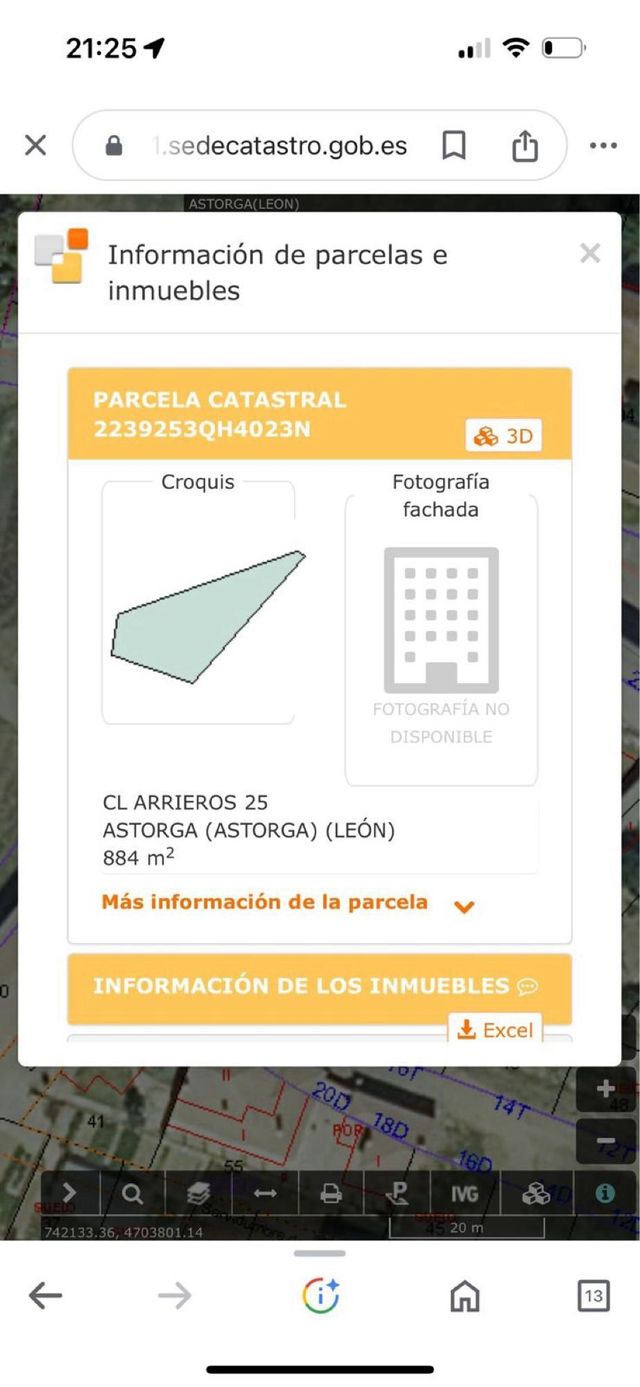Open the browser's three-dot menu
Viewport: 640px width, 1387px height.
click(603, 146)
